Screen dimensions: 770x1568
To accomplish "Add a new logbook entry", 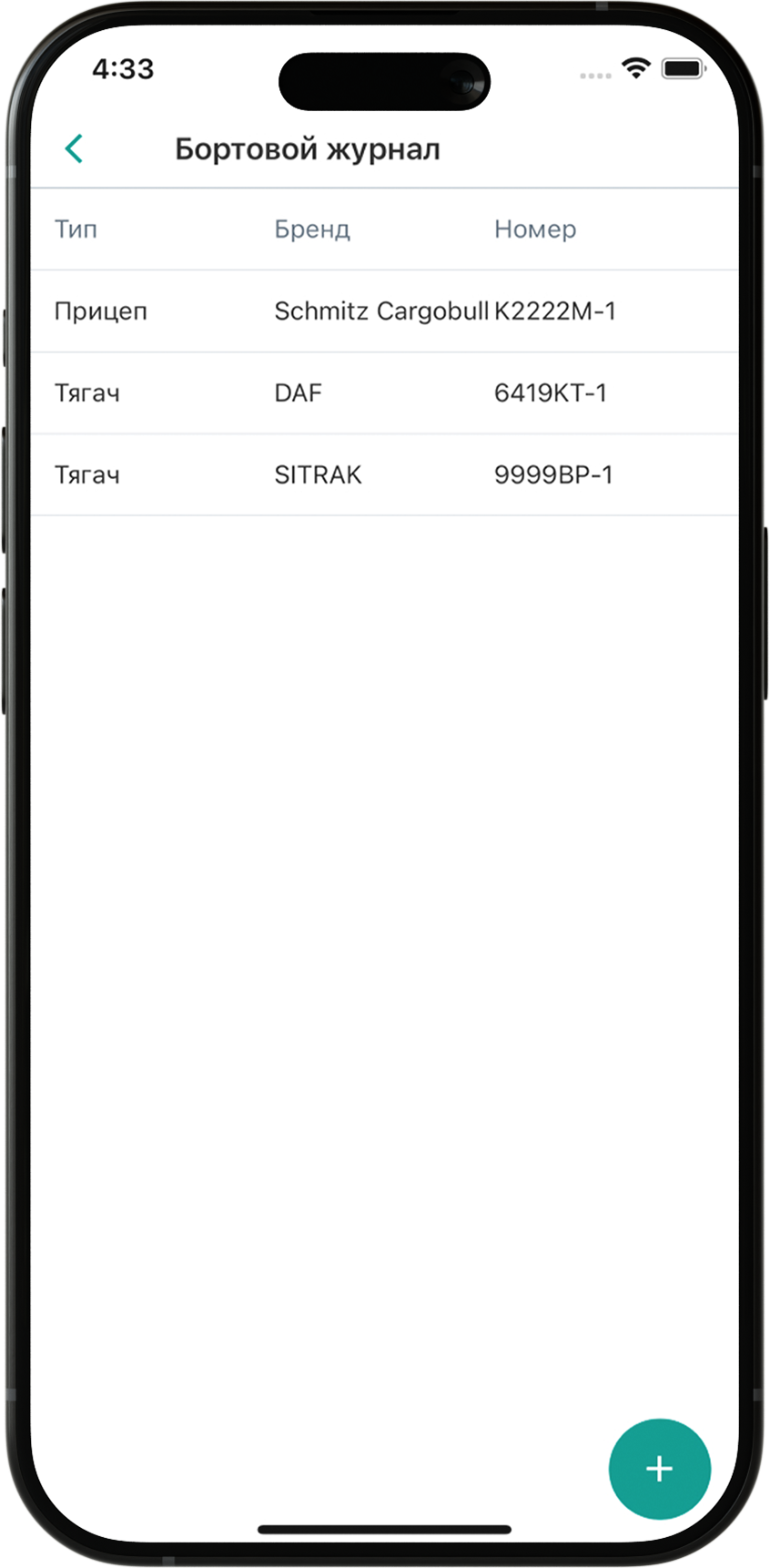I will tap(659, 1468).
